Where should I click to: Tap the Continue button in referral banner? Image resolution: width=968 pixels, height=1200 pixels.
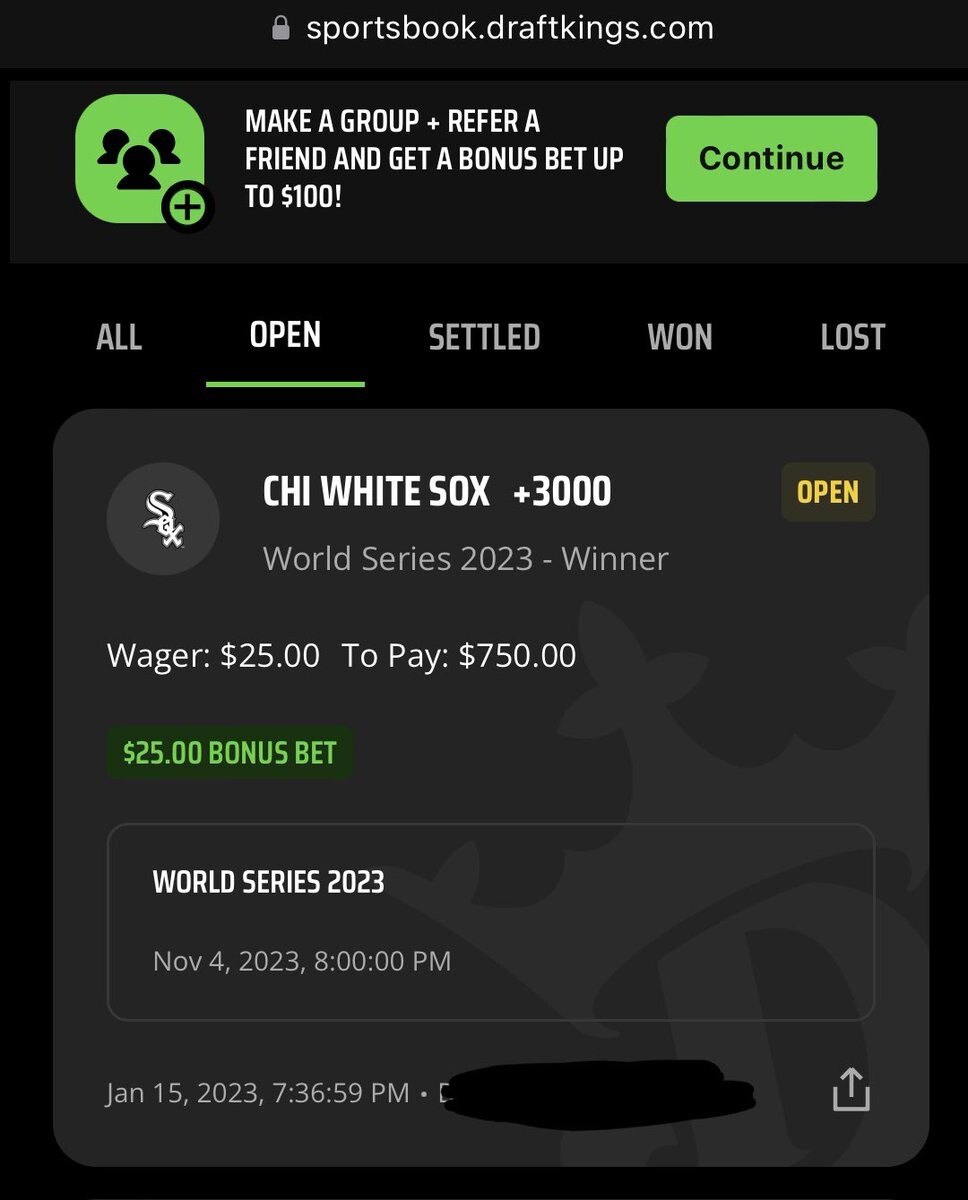coord(771,158)
